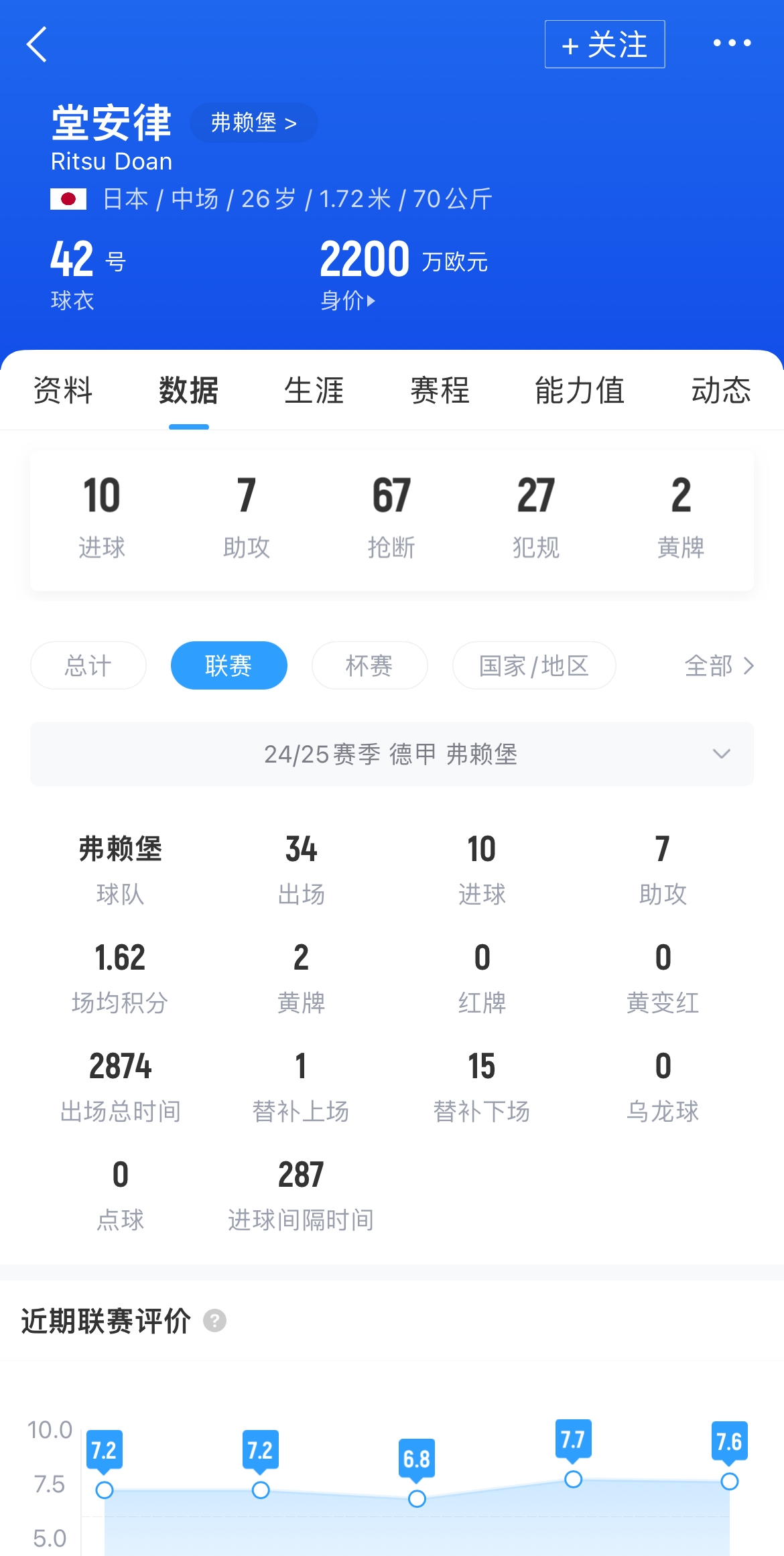Follow player with +关注 button
Screen dimensions: 784x1556
point(604,44)
